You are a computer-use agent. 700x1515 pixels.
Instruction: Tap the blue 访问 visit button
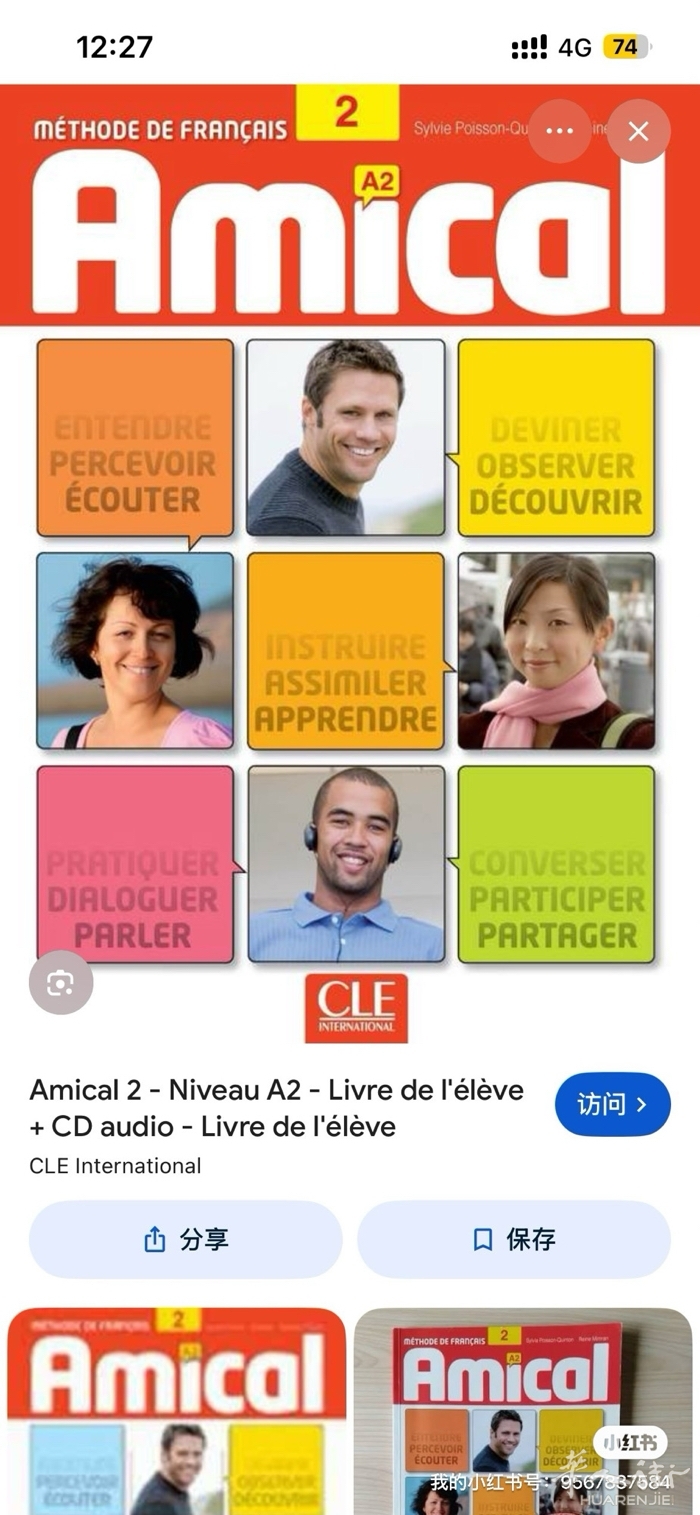point(612,1105)
